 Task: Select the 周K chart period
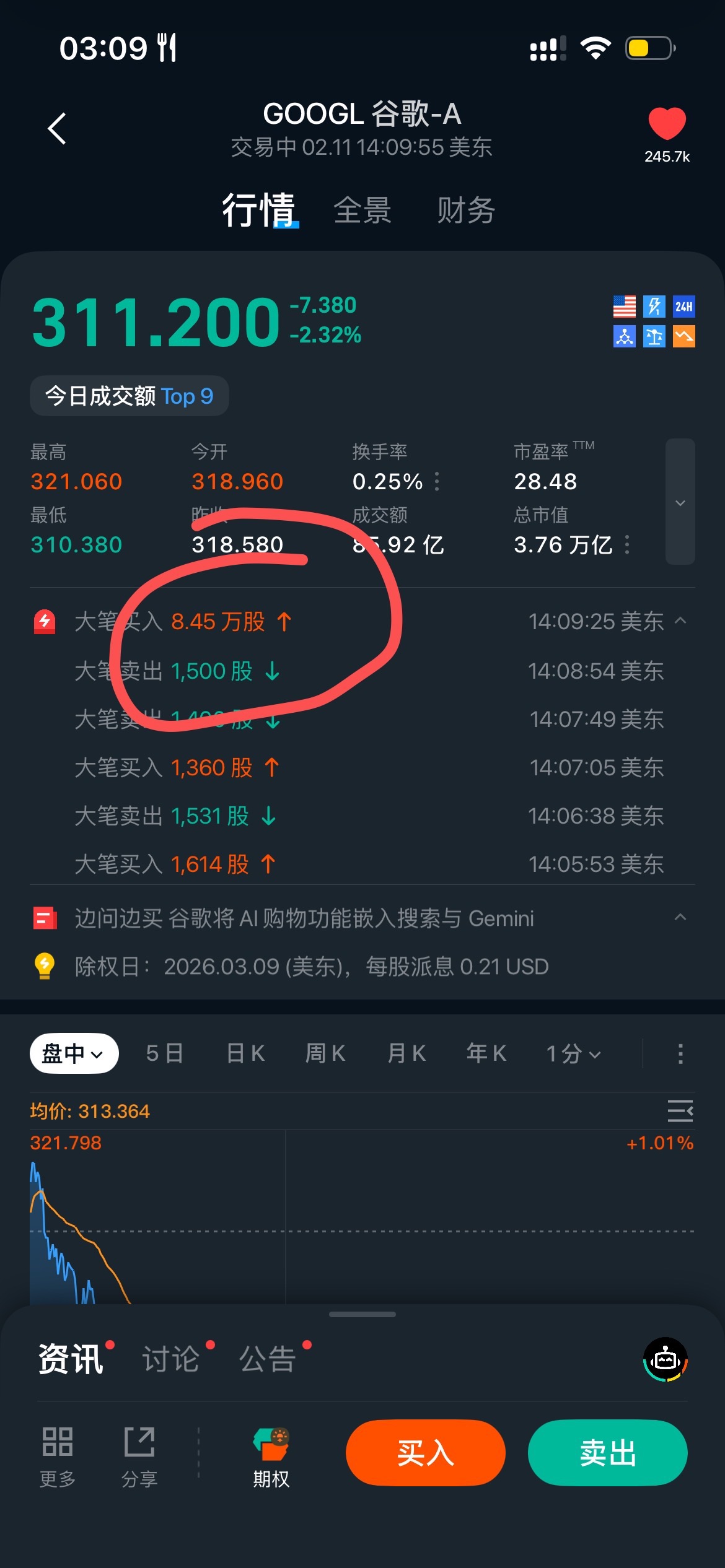coord(325,1053)
